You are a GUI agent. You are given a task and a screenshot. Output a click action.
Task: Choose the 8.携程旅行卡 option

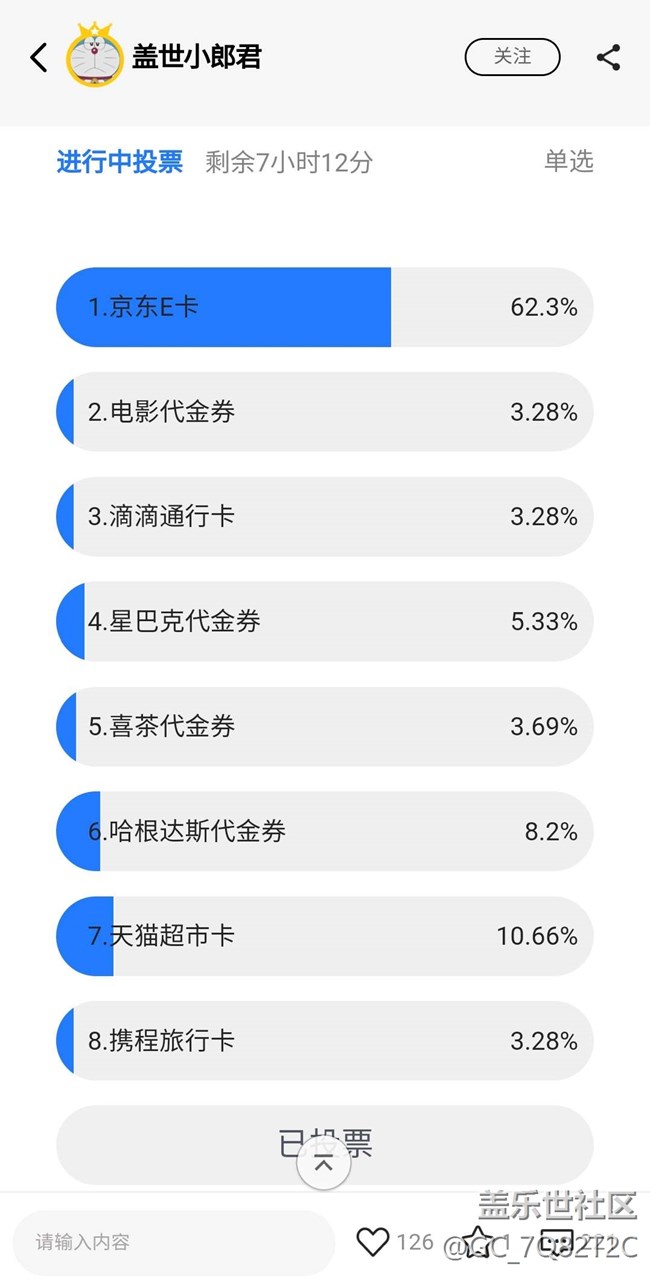click(x=325, y=1042)
